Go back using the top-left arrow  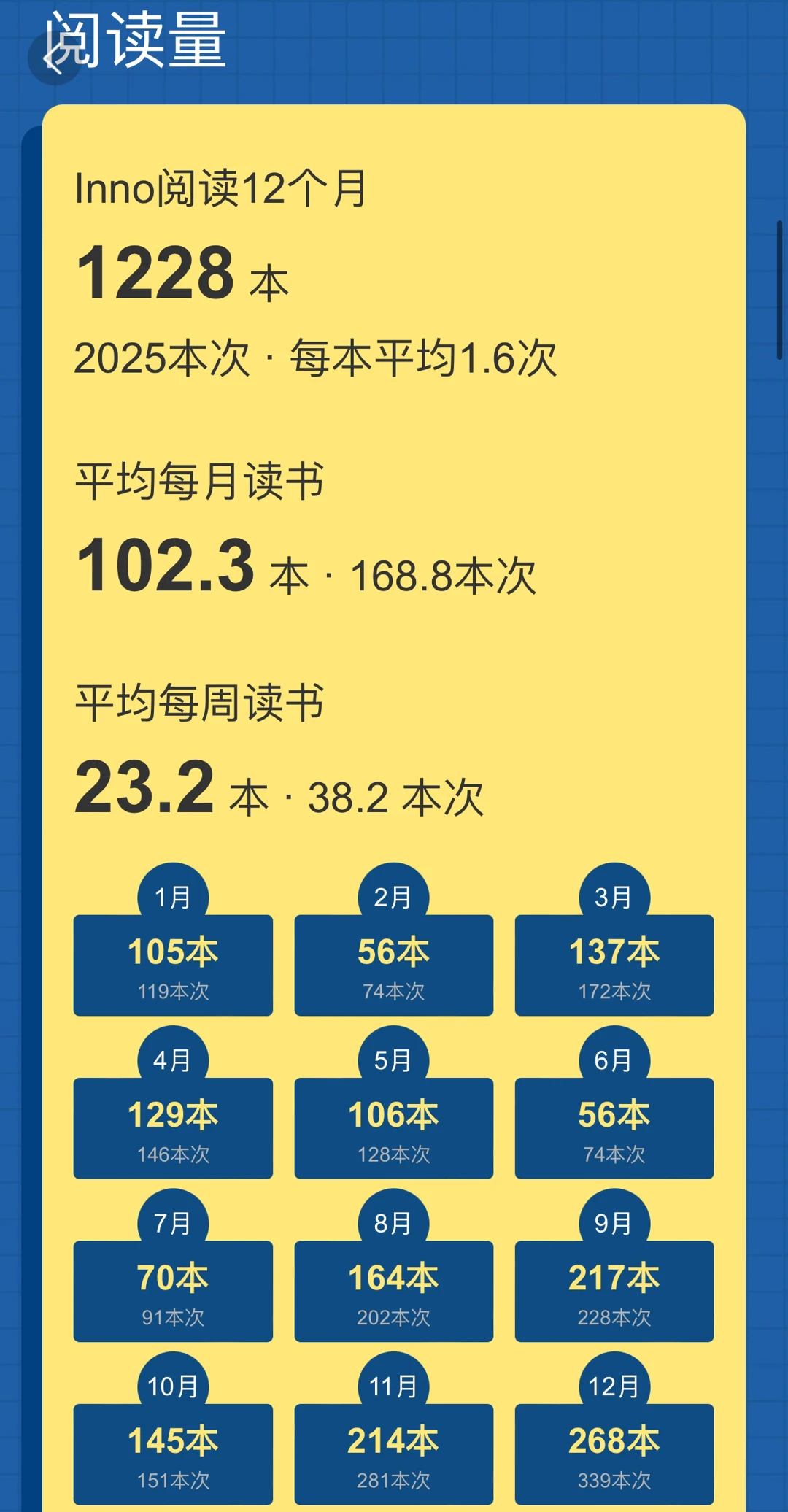55,57
